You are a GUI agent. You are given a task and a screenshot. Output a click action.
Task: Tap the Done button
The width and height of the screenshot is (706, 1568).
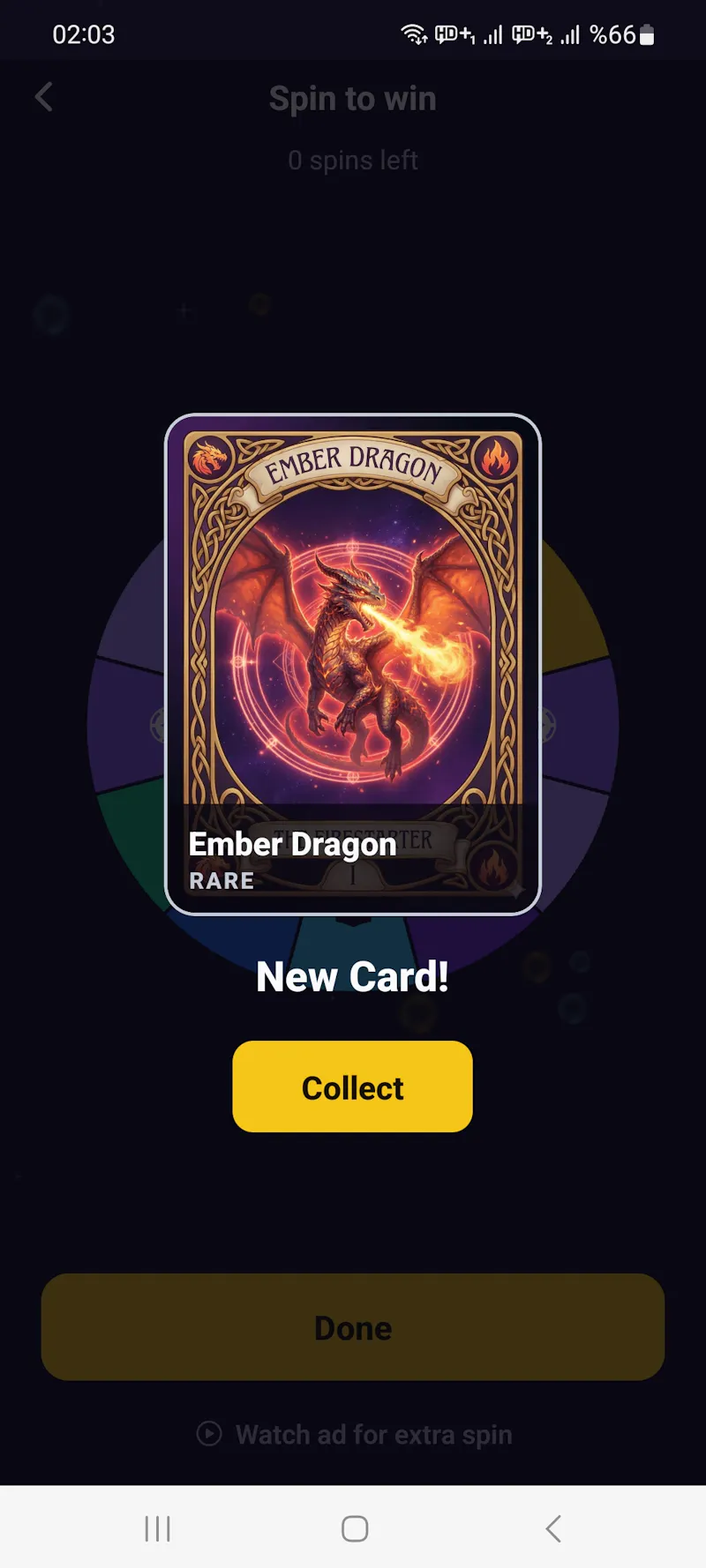click(352, 1327)
